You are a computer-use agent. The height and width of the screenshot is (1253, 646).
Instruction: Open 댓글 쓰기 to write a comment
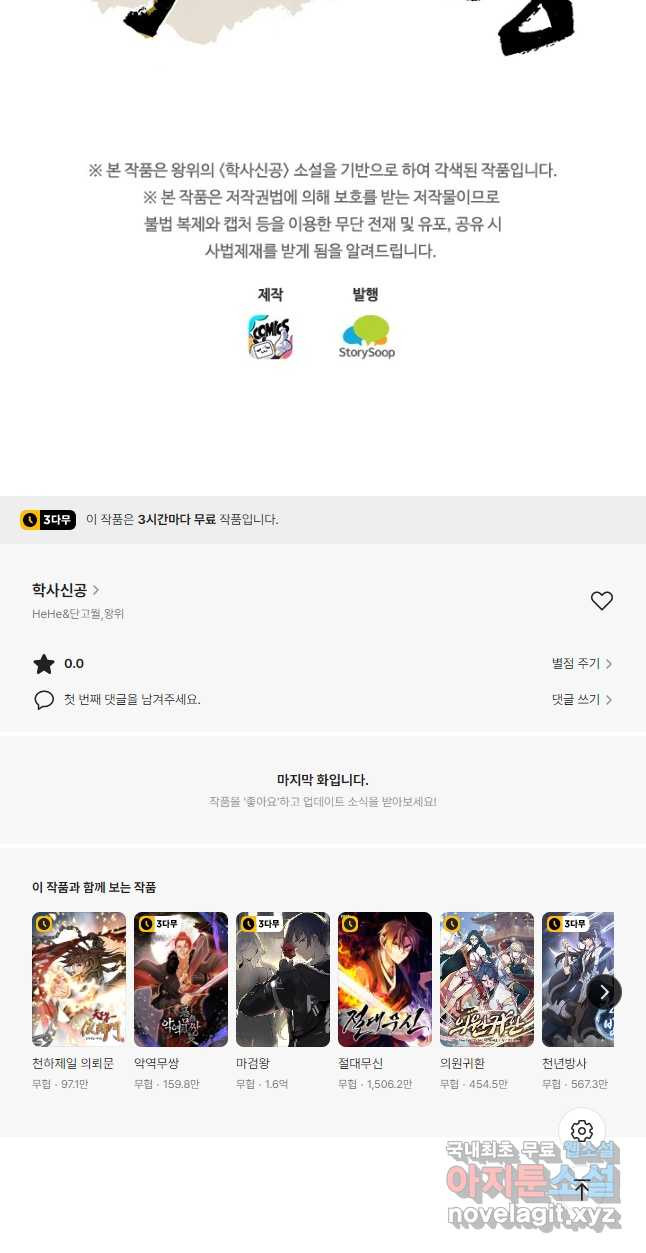point(582,700)
